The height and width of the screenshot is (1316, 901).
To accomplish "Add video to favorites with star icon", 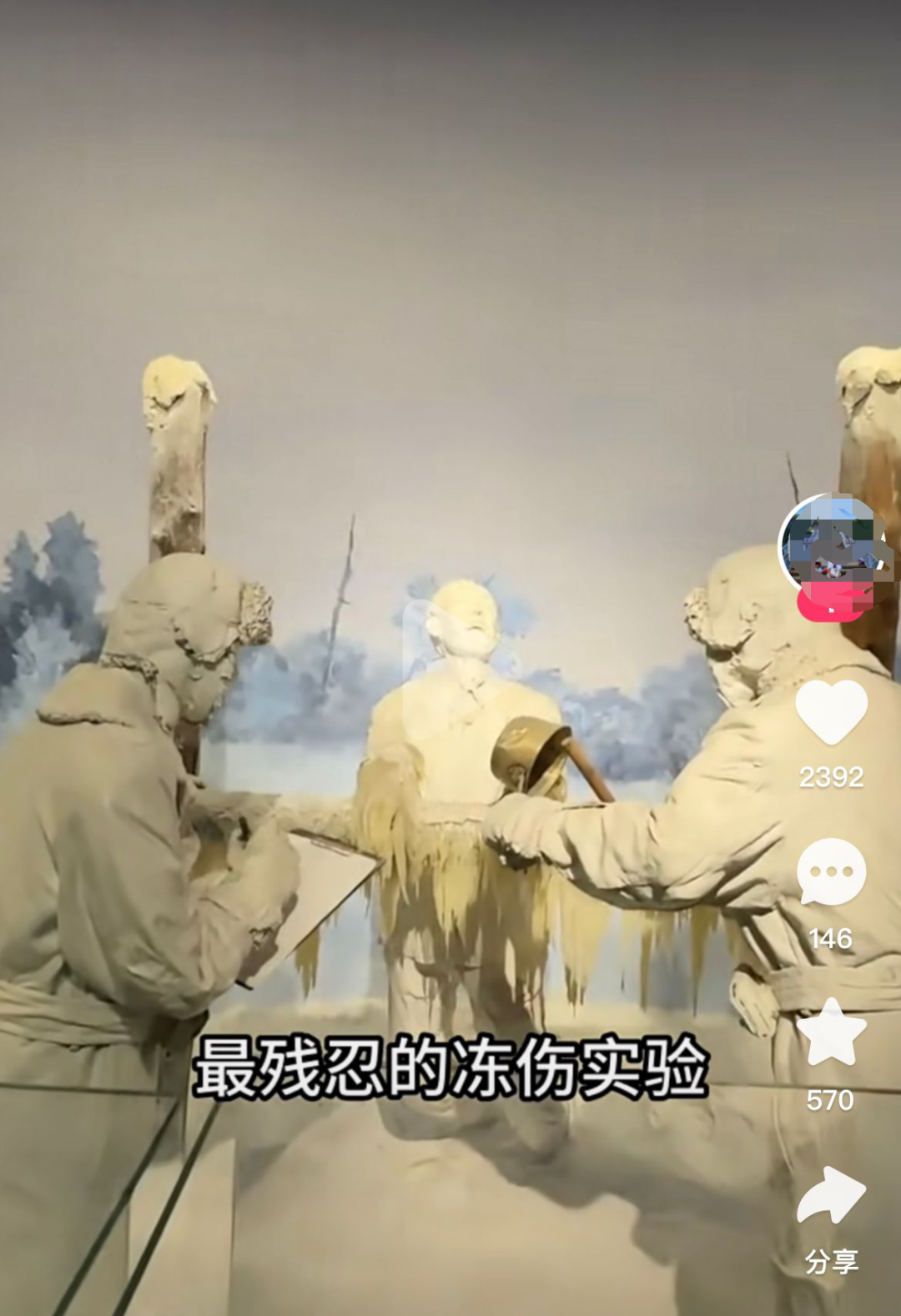I will coord(831,1032).
